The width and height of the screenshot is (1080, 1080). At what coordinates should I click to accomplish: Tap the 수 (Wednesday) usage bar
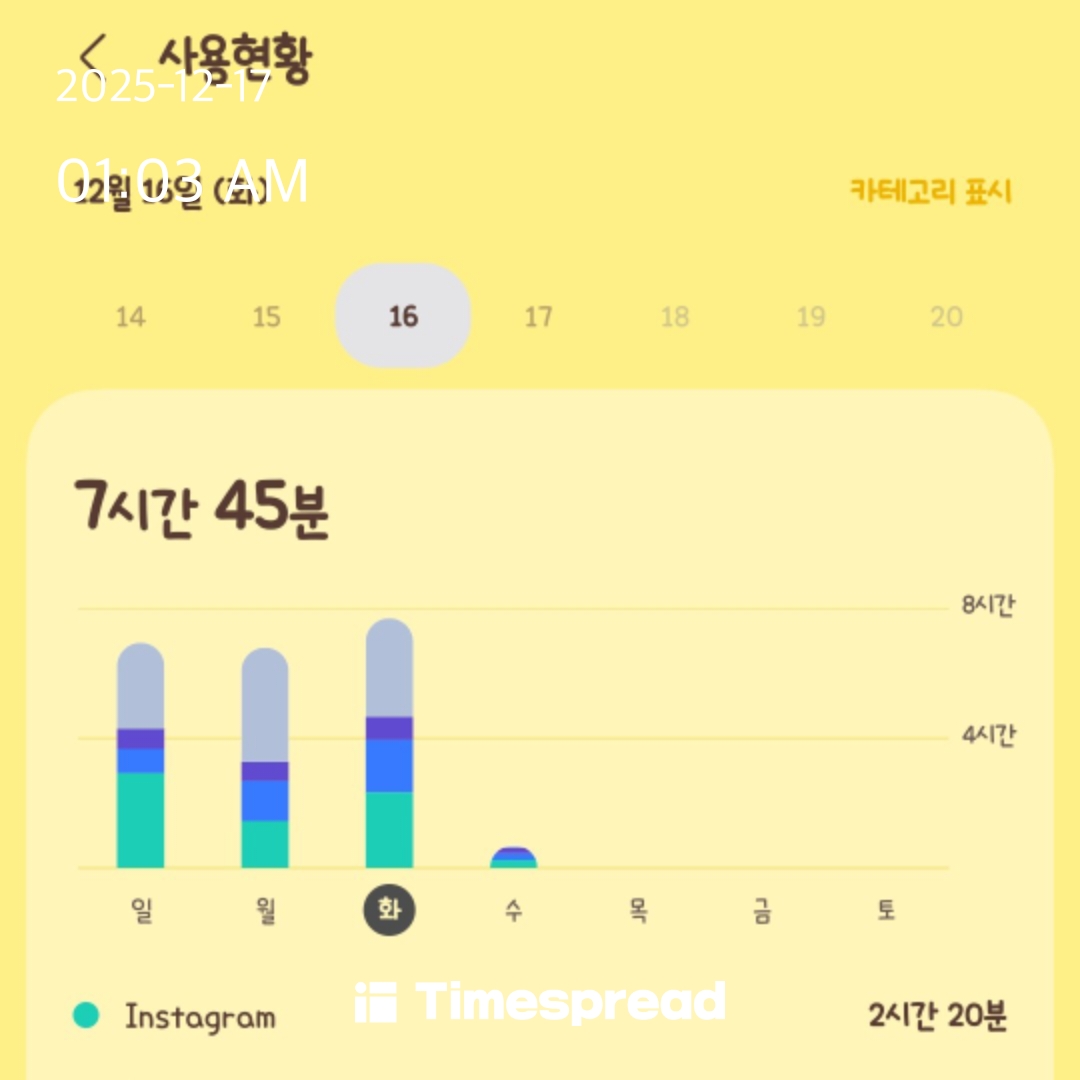[513, 858]
